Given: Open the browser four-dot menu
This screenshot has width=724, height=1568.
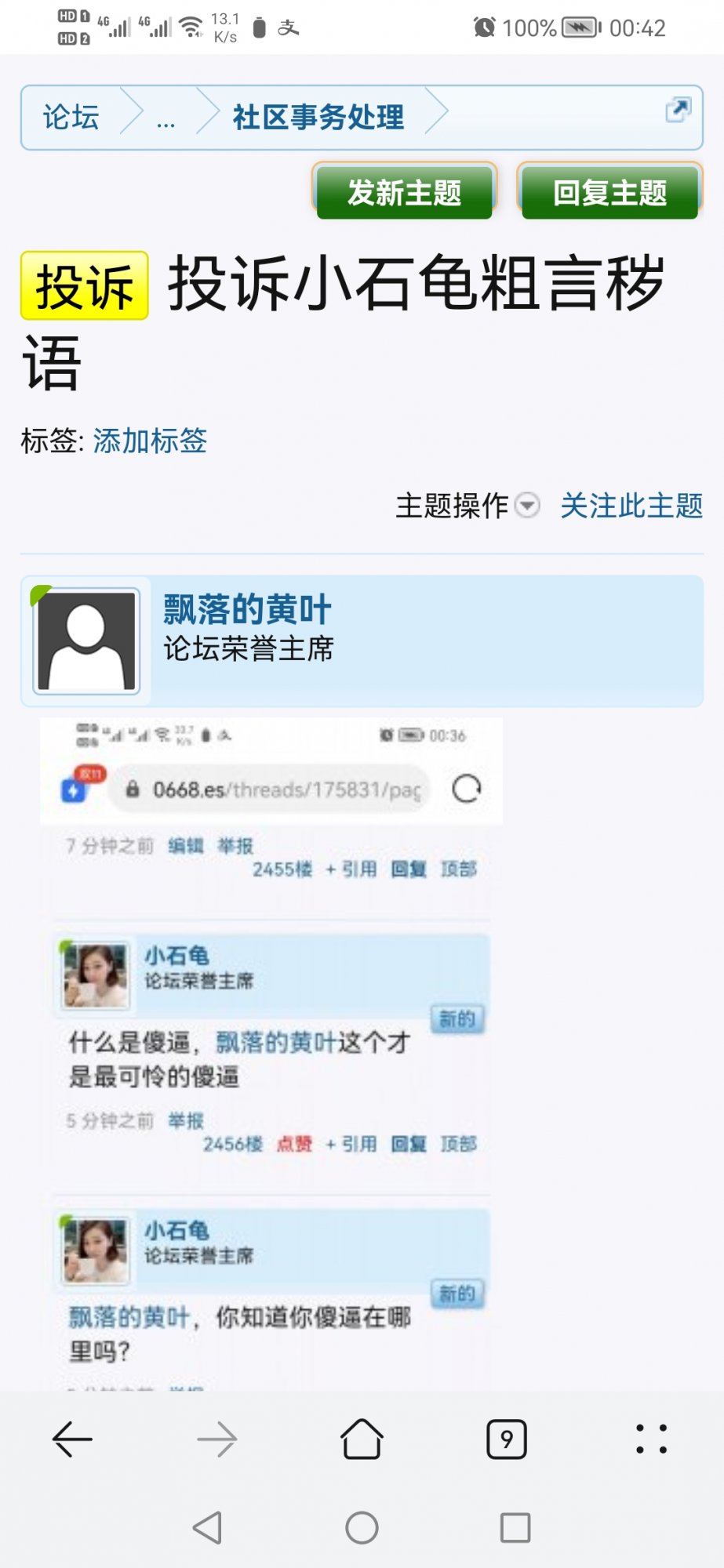Looking at the screenshot, I should (x=651, y=1439).
